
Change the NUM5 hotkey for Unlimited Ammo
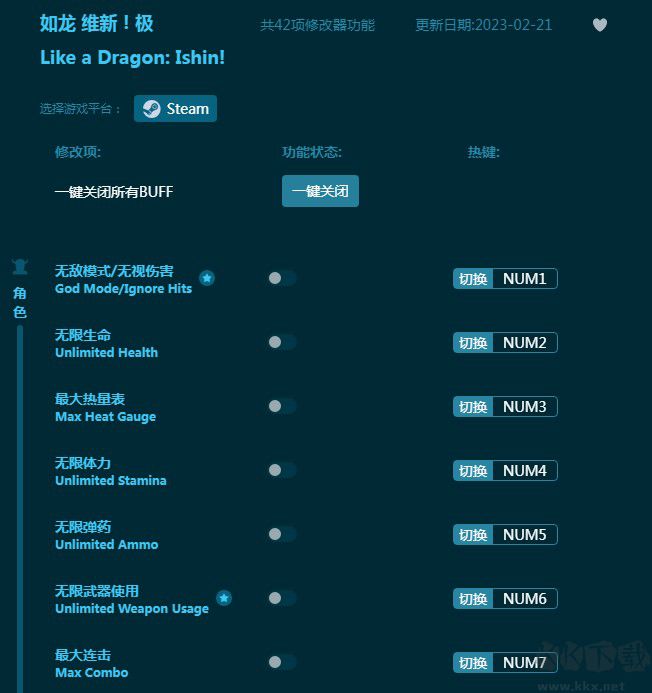[524, 535]
